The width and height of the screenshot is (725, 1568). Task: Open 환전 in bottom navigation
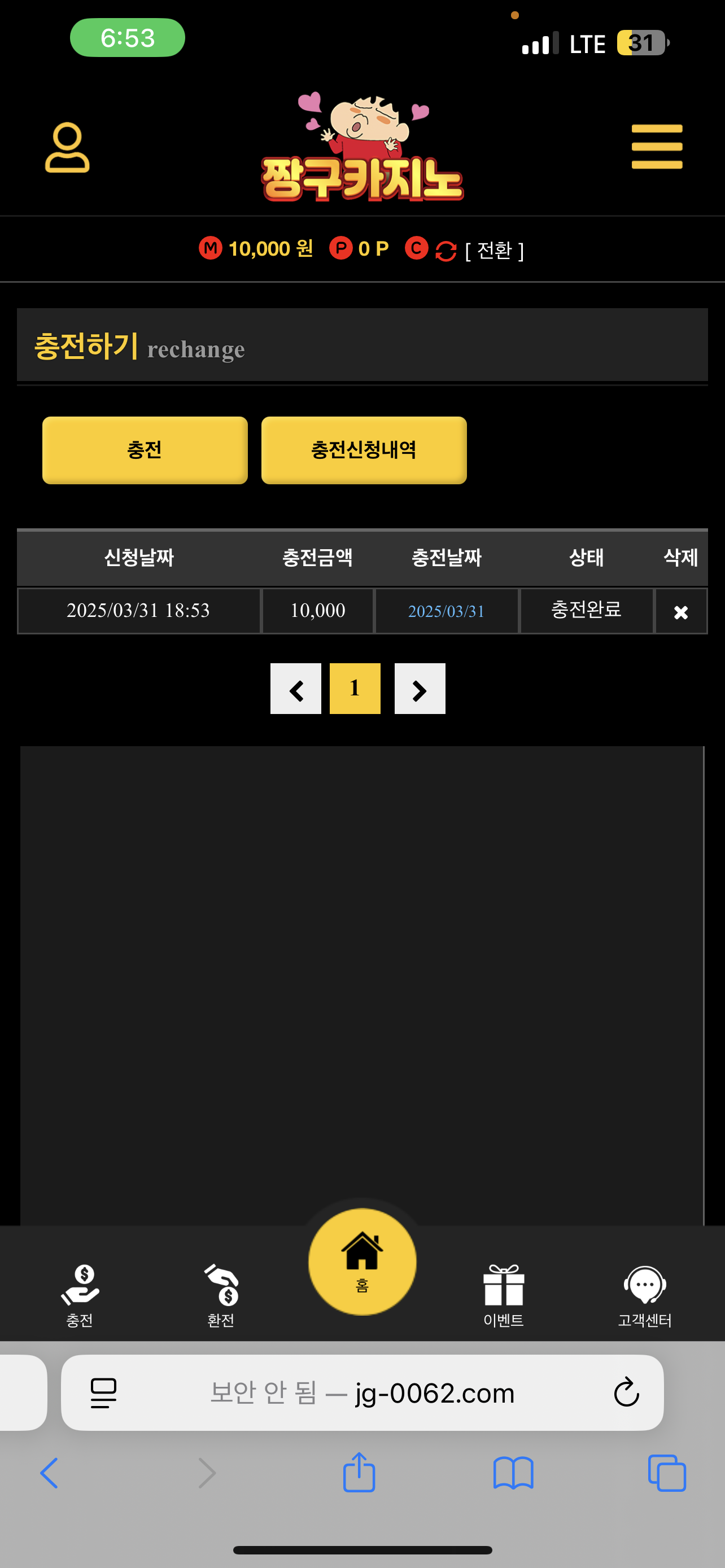coord(221,1295)
